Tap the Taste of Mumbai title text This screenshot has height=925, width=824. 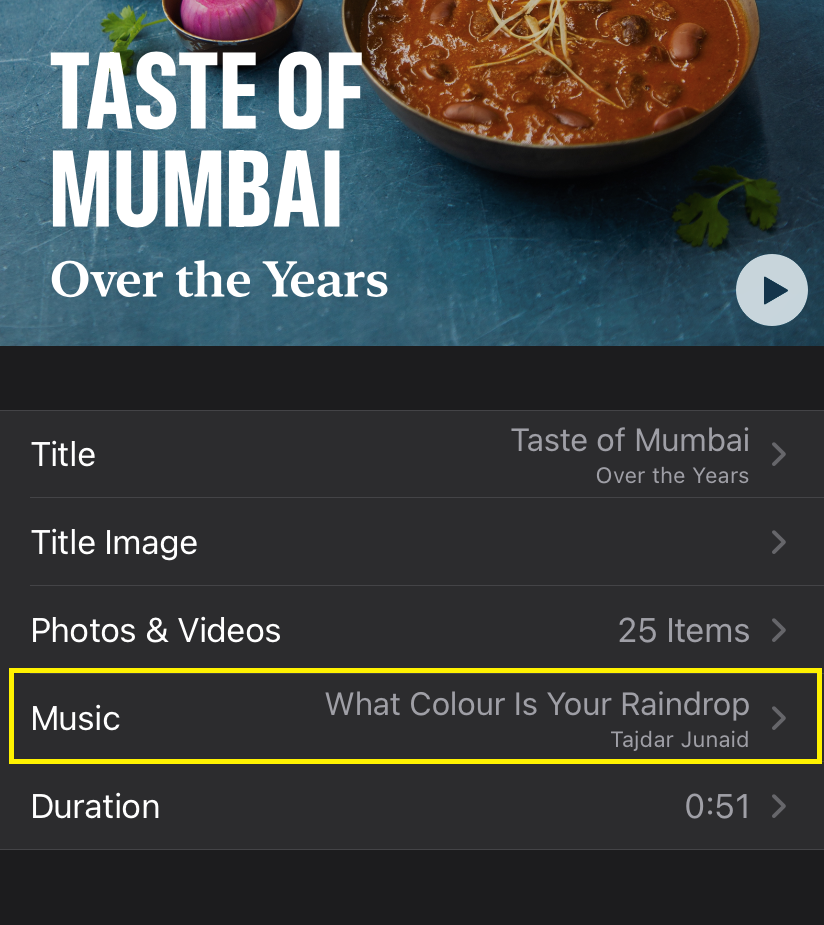(x=207, y=140)
